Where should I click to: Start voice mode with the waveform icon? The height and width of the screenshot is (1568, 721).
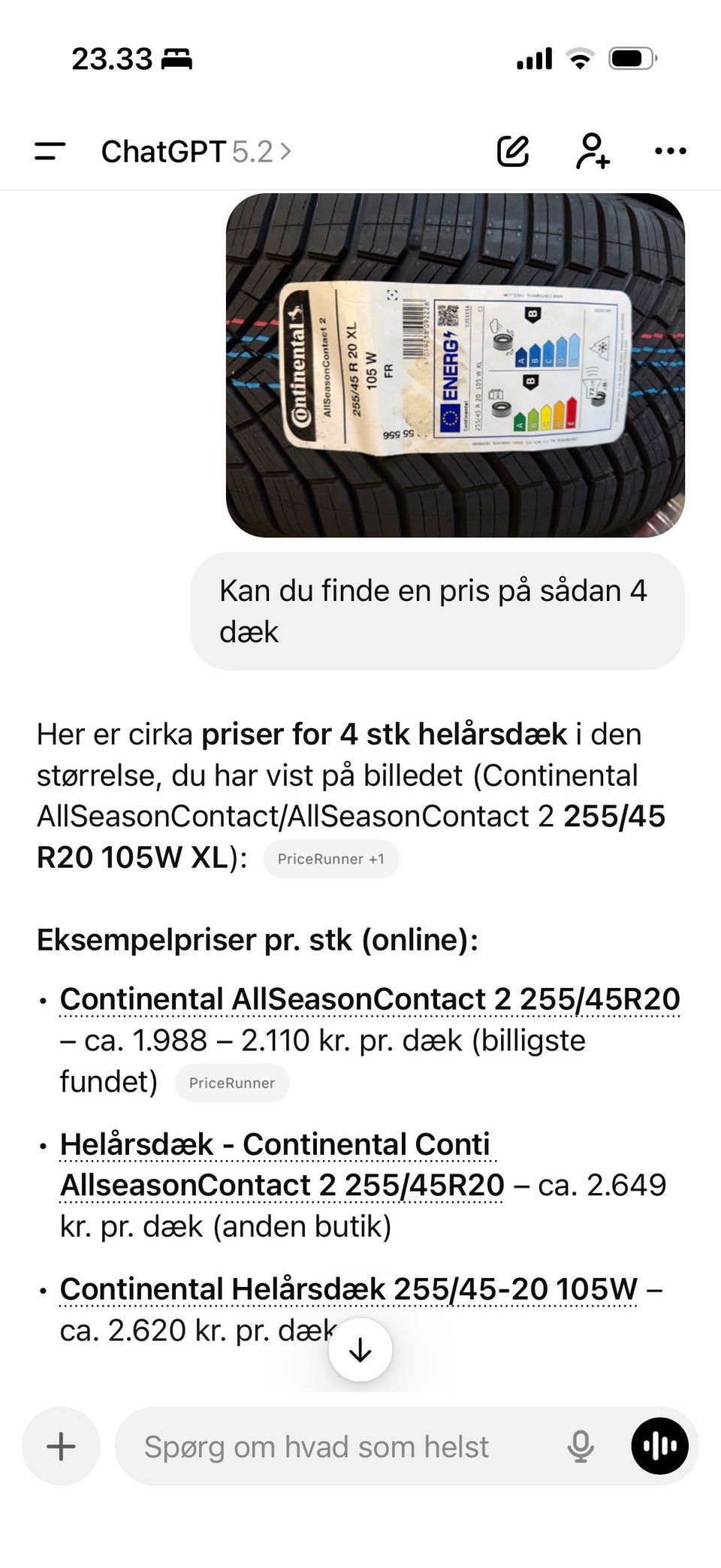[x=659, y=1446]
